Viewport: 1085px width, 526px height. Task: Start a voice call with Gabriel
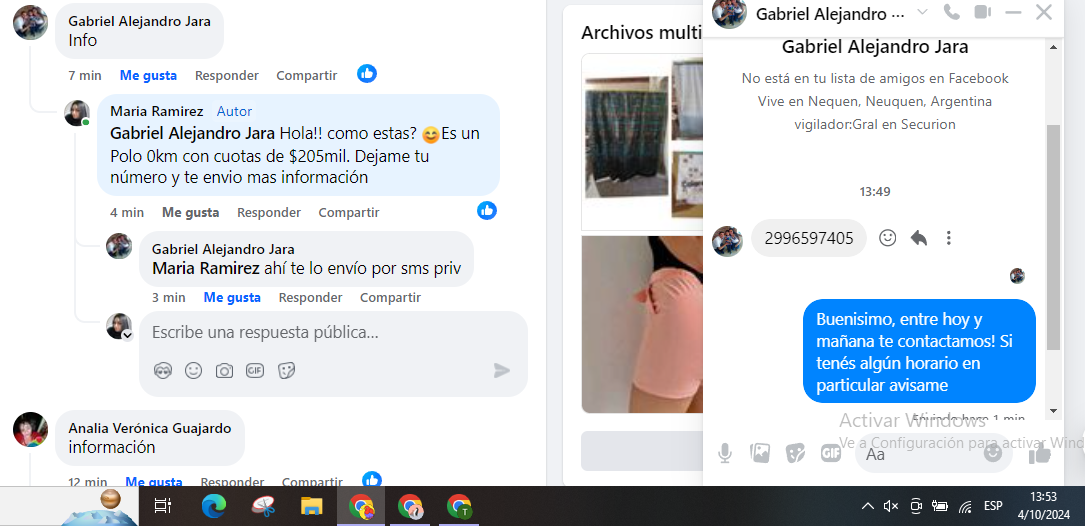click(x=951, y=13)
